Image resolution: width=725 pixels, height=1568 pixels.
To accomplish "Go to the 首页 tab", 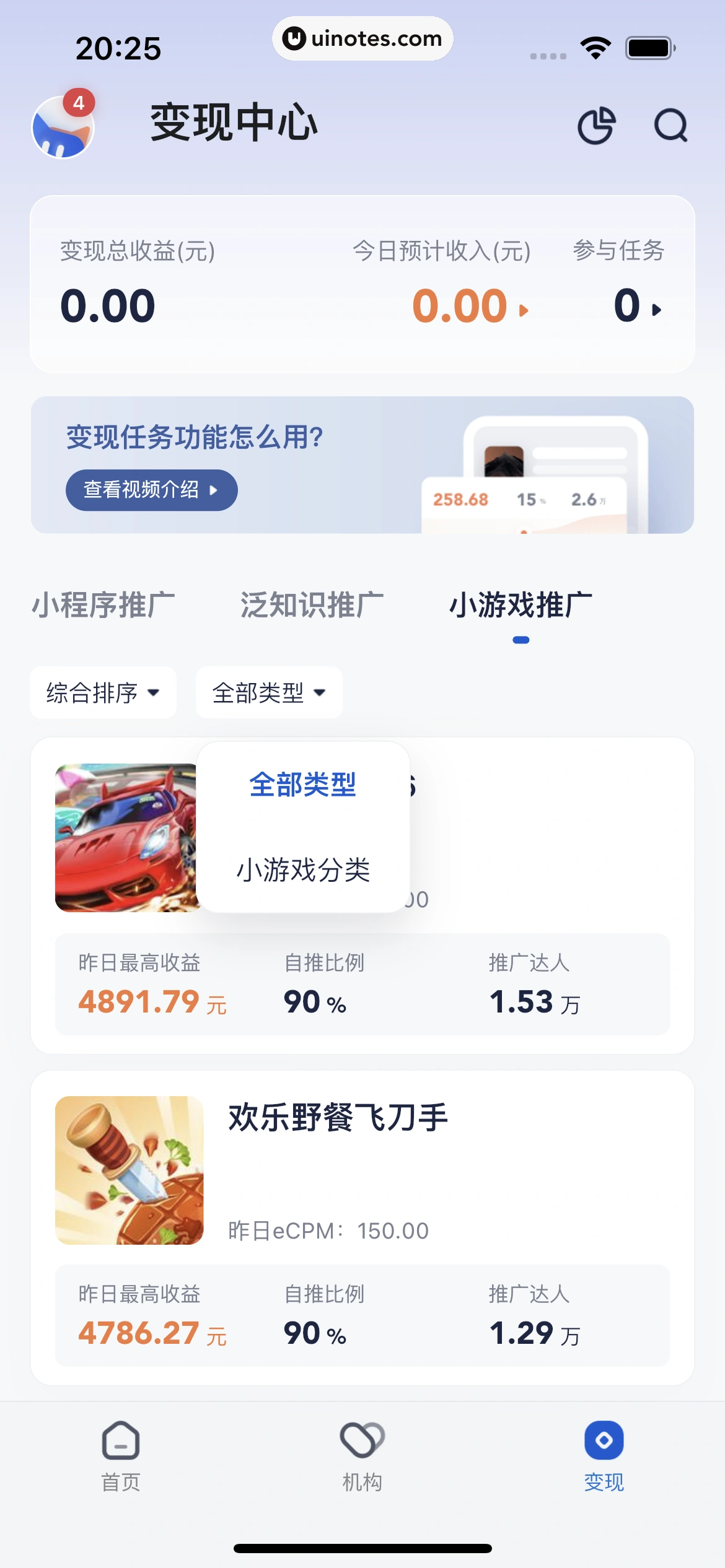I will pyautogui.click(x=121, y=1456).
